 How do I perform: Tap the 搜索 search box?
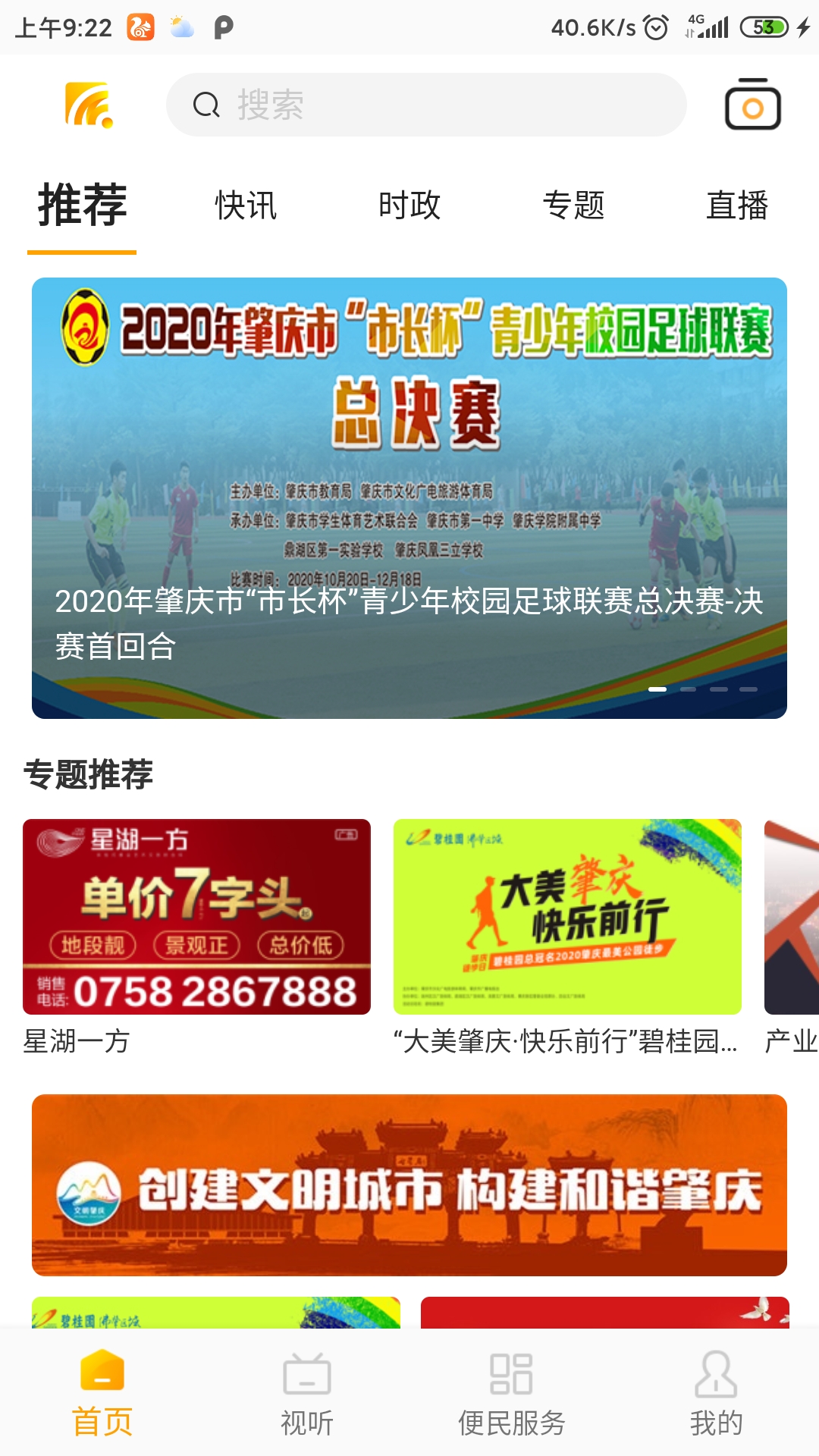[425, 105]
